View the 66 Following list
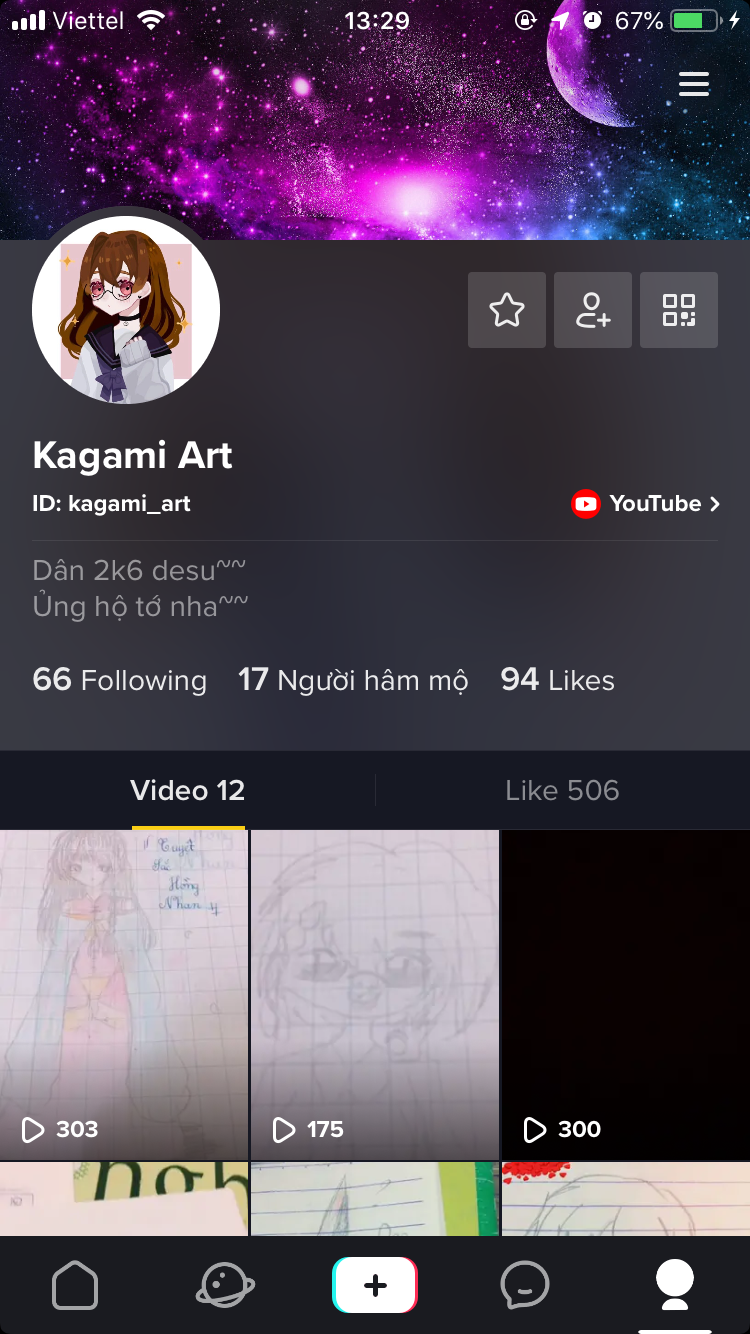The height and width of the screenshot is (1334, 750). [x=119, y=680]
